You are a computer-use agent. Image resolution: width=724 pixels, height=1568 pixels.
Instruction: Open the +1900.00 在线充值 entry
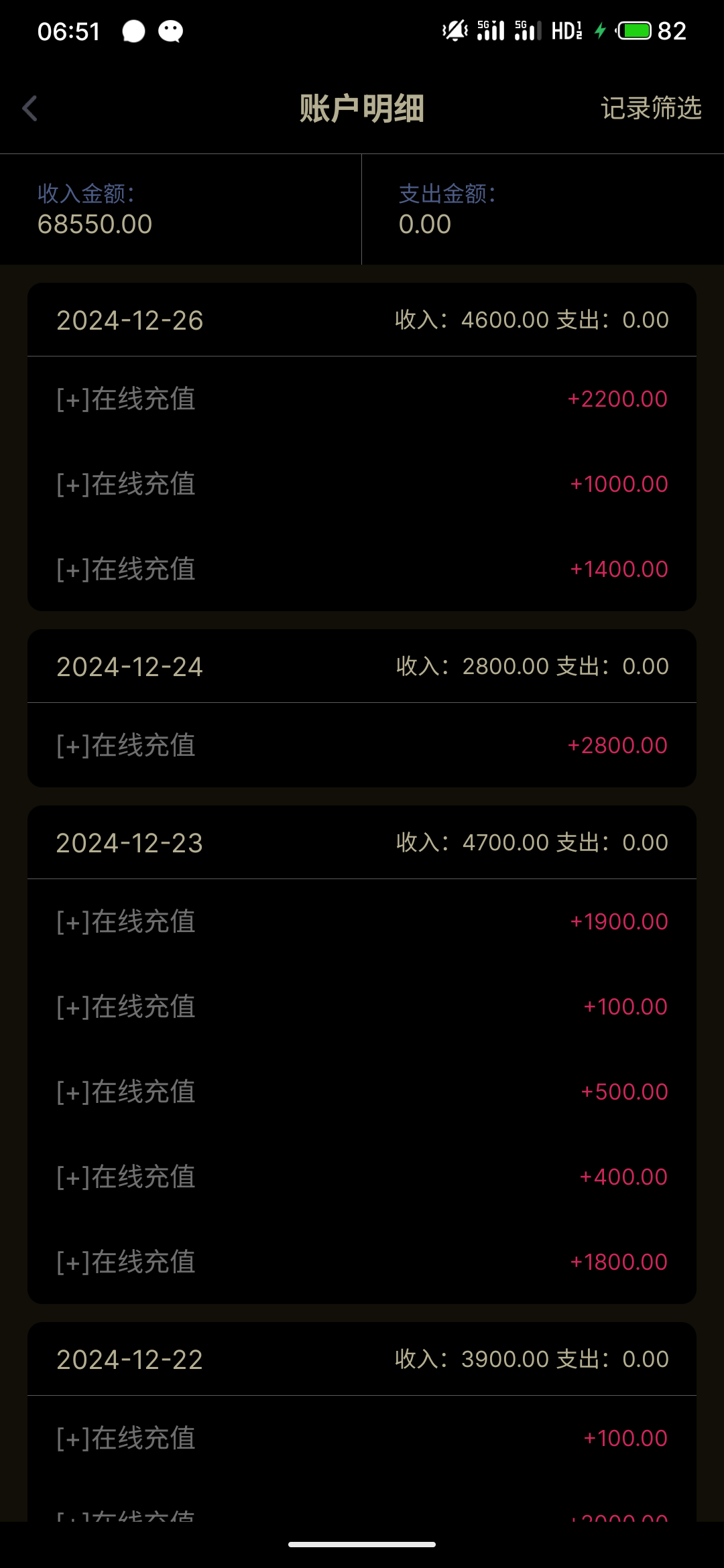(362, 921)
